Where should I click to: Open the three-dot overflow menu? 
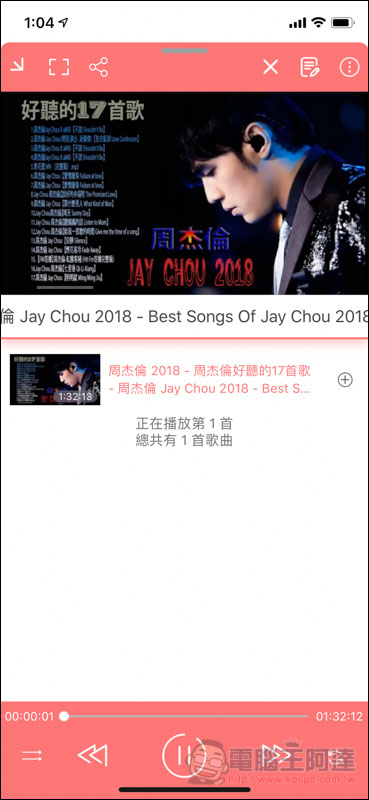point(350,67)
